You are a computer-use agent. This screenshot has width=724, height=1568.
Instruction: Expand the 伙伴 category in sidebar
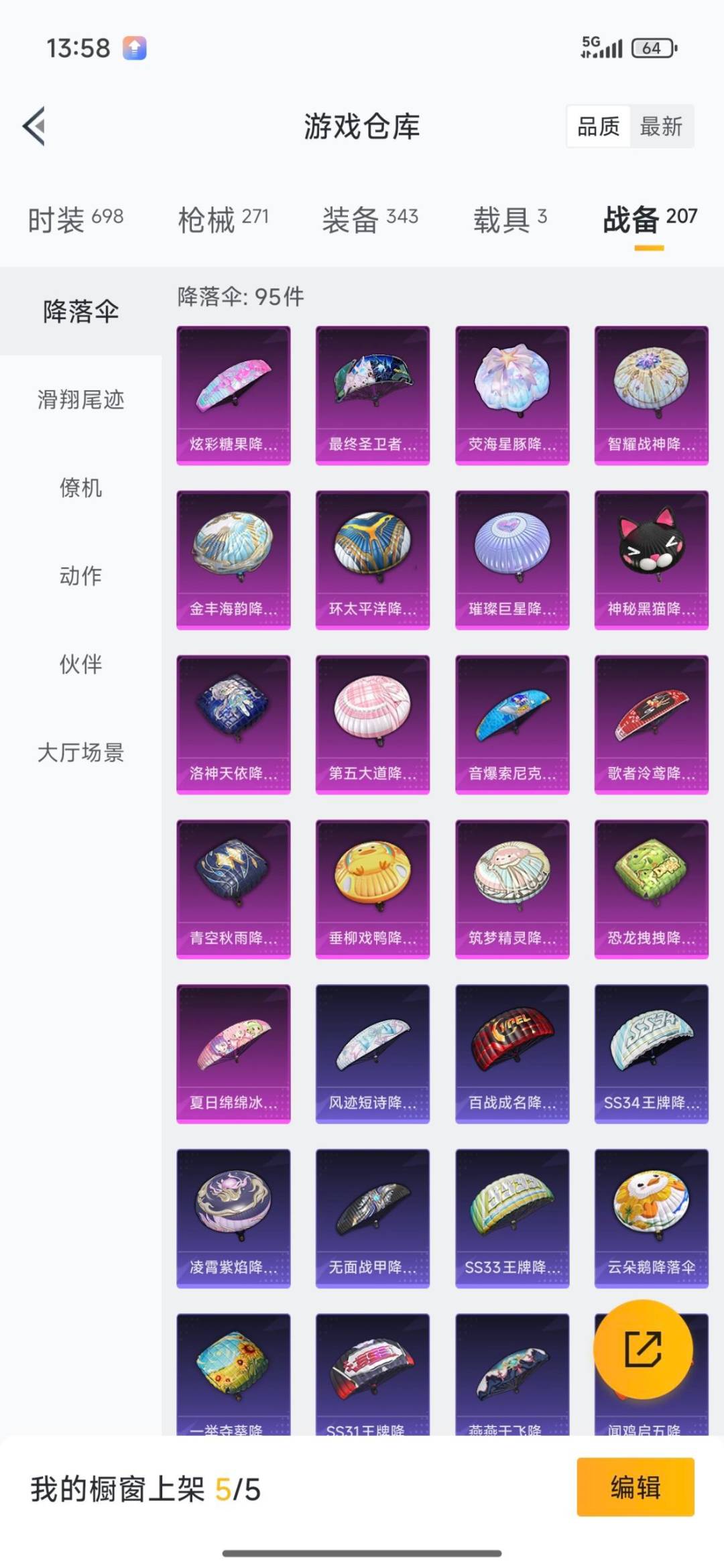coord(80,666)
